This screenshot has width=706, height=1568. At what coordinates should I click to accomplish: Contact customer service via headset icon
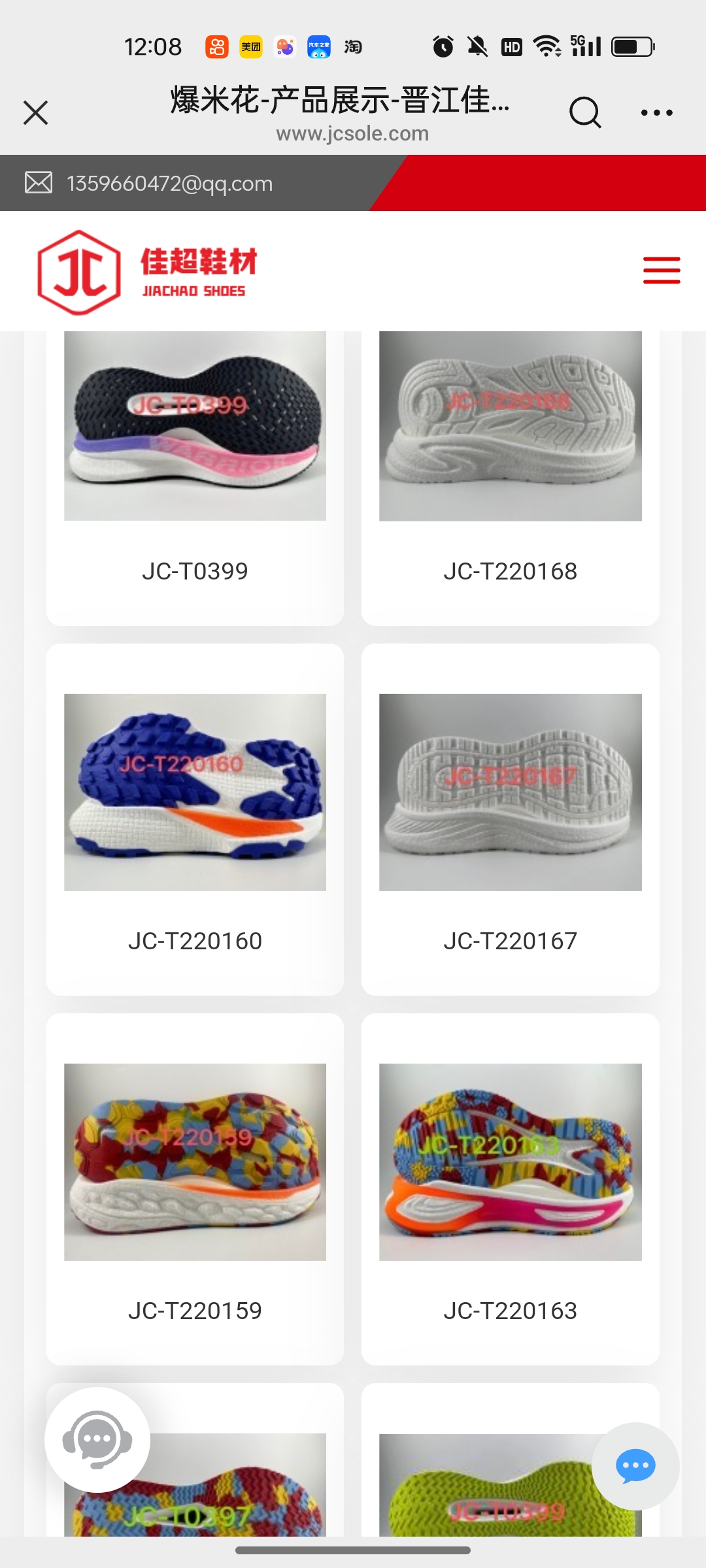97,1439
